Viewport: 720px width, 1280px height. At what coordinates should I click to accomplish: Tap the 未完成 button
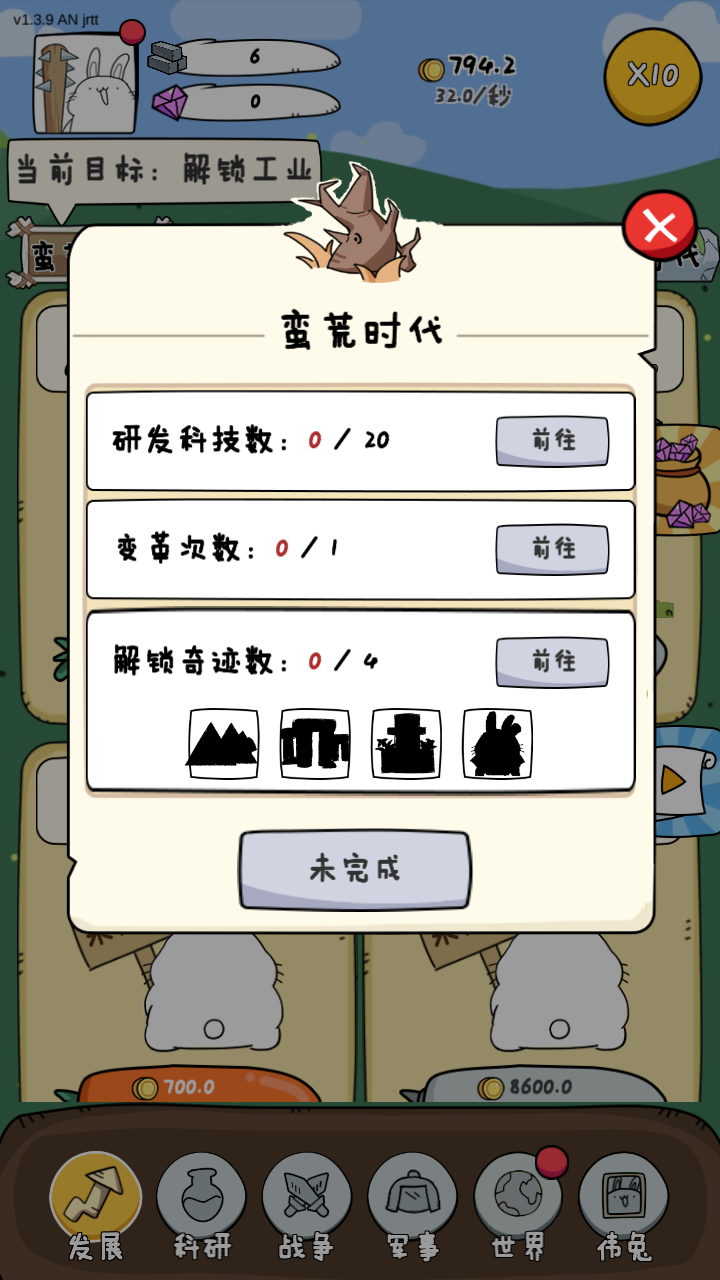coord(354,869)
